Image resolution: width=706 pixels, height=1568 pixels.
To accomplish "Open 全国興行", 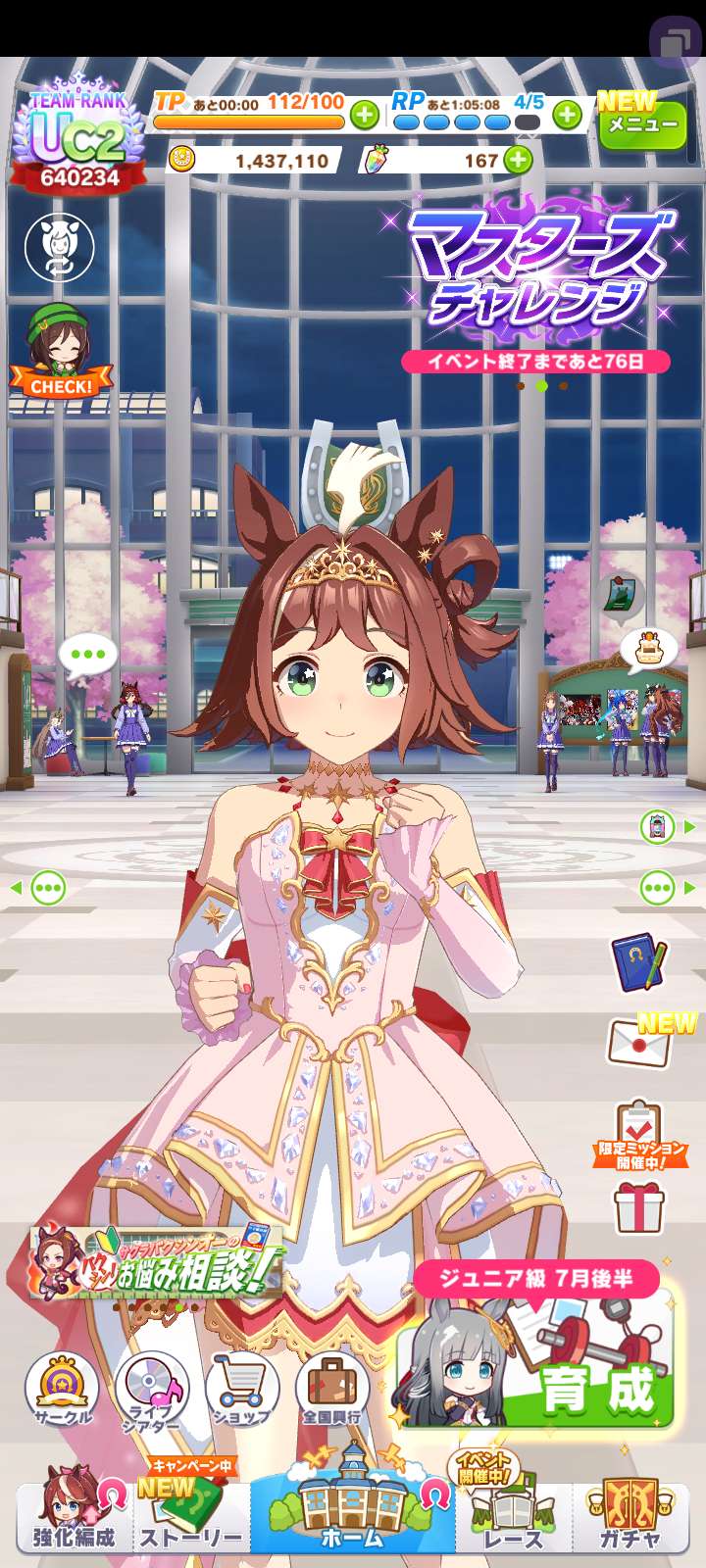I will [x=331, y=1389].
